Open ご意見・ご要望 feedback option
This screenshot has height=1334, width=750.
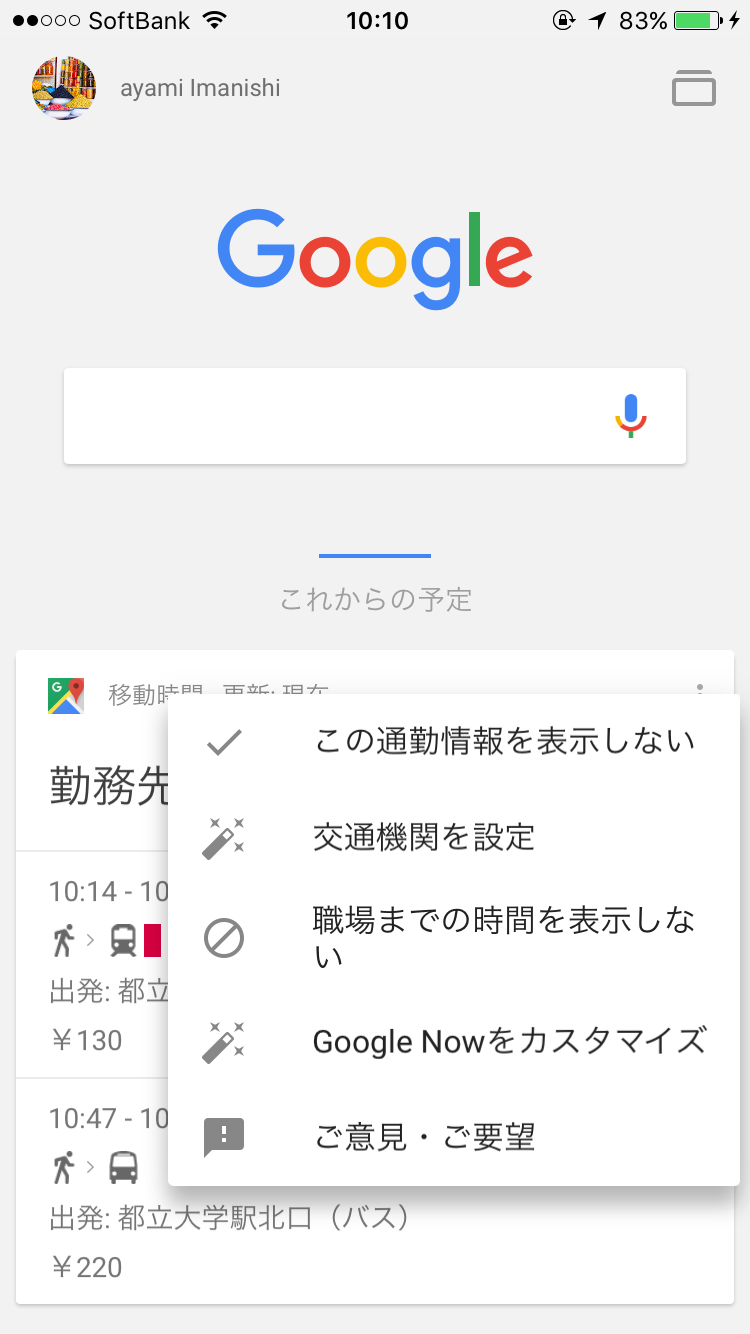pos(424,1137)
